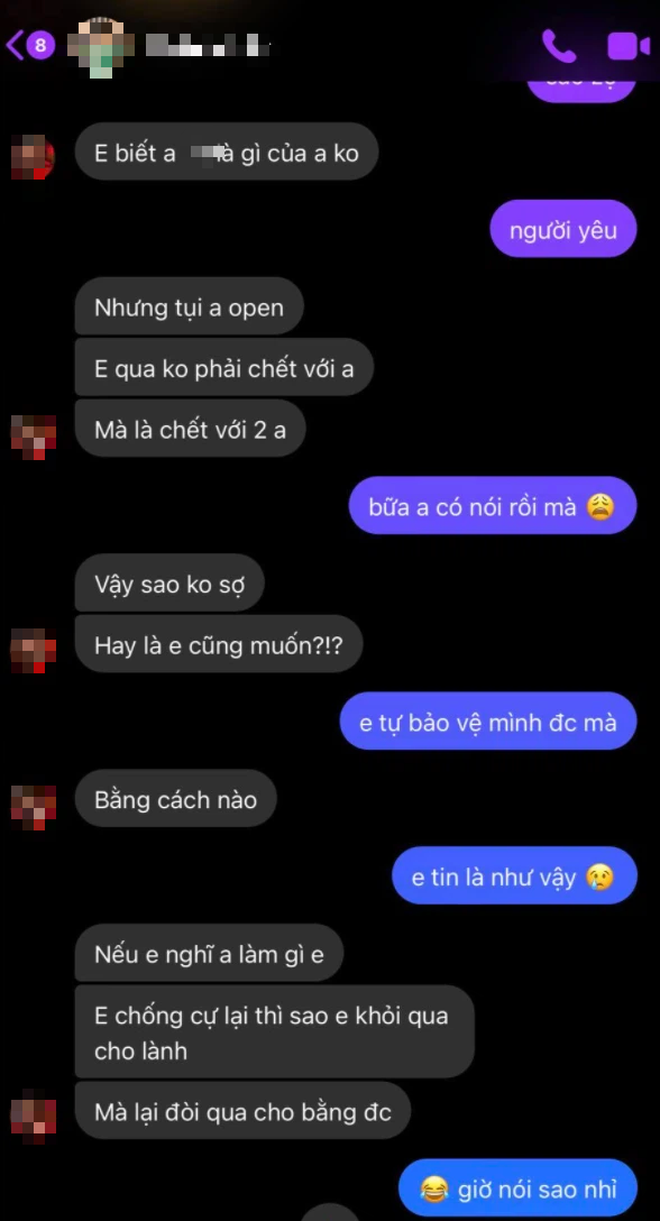Start a video call

coord(628,46)
